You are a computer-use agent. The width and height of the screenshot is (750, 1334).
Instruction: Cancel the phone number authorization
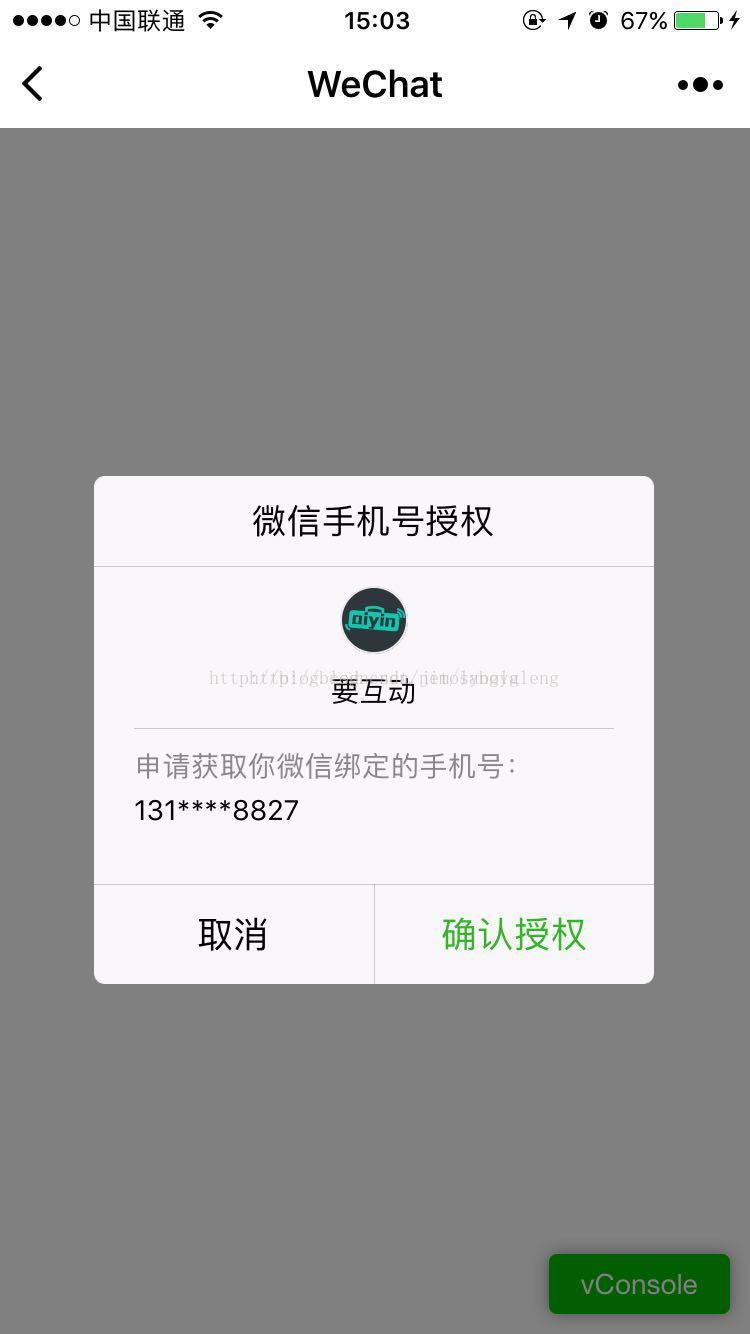pos(233,934)
